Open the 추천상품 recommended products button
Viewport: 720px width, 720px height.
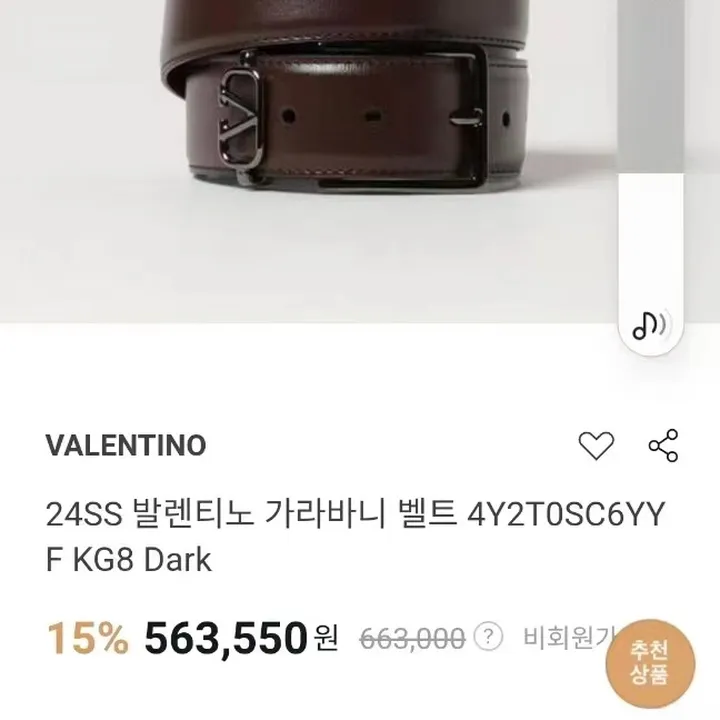pos(648,662)
